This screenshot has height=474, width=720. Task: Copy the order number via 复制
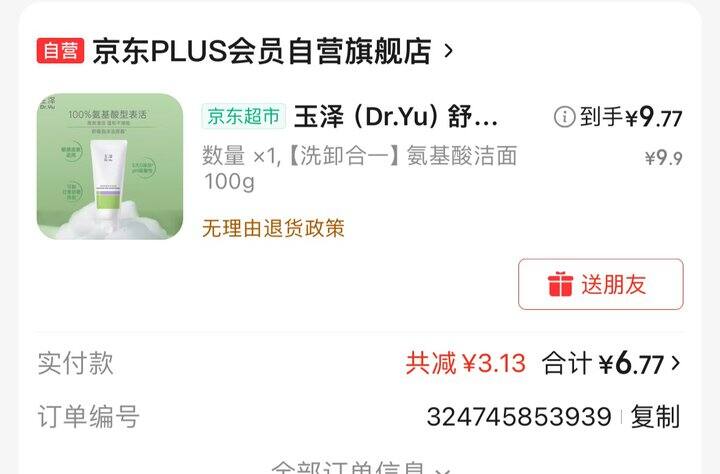click(655, 417)
